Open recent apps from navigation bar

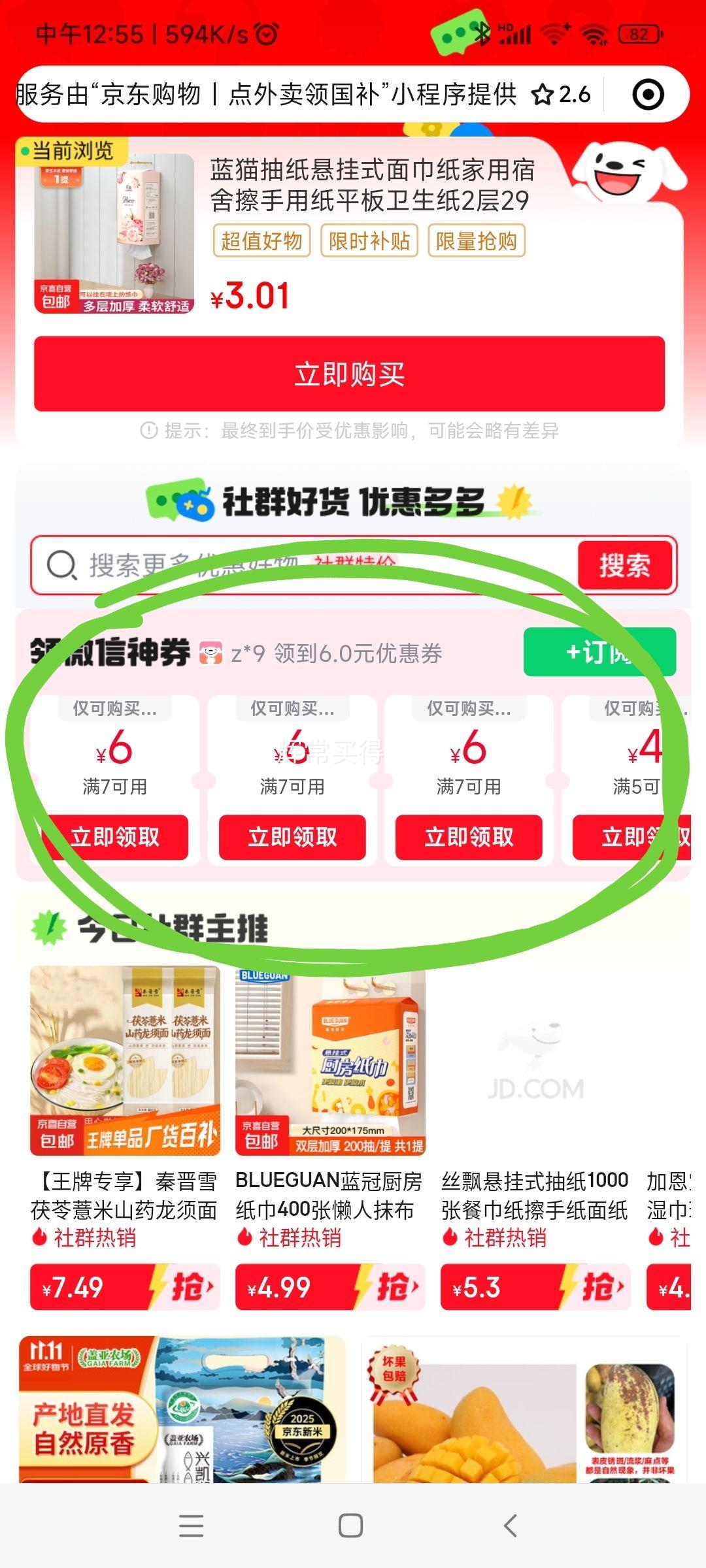[x=191, y=1526]
